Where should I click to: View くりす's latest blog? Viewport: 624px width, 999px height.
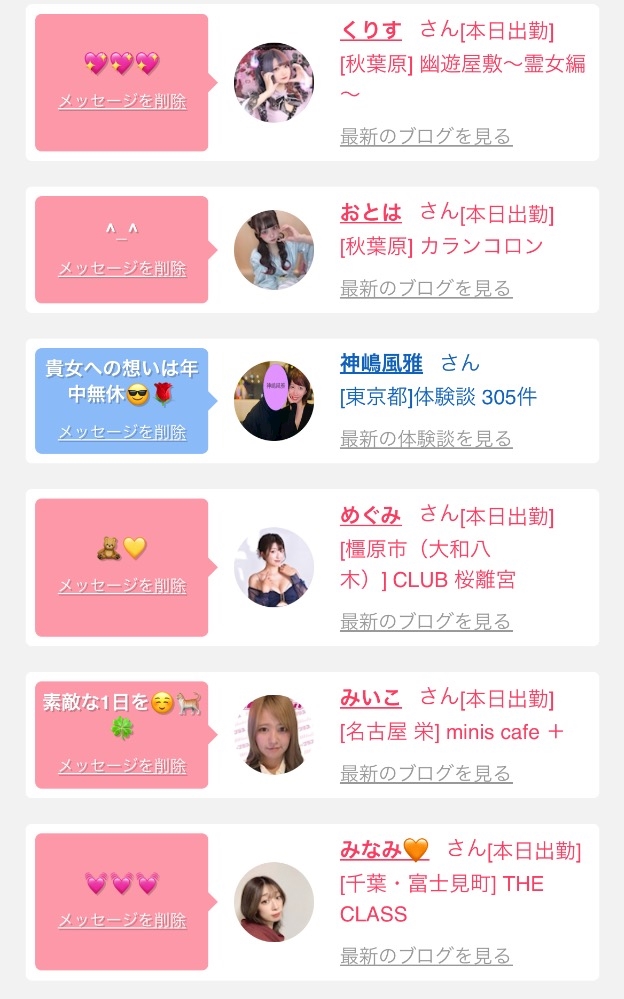click(x=426, y=136)
